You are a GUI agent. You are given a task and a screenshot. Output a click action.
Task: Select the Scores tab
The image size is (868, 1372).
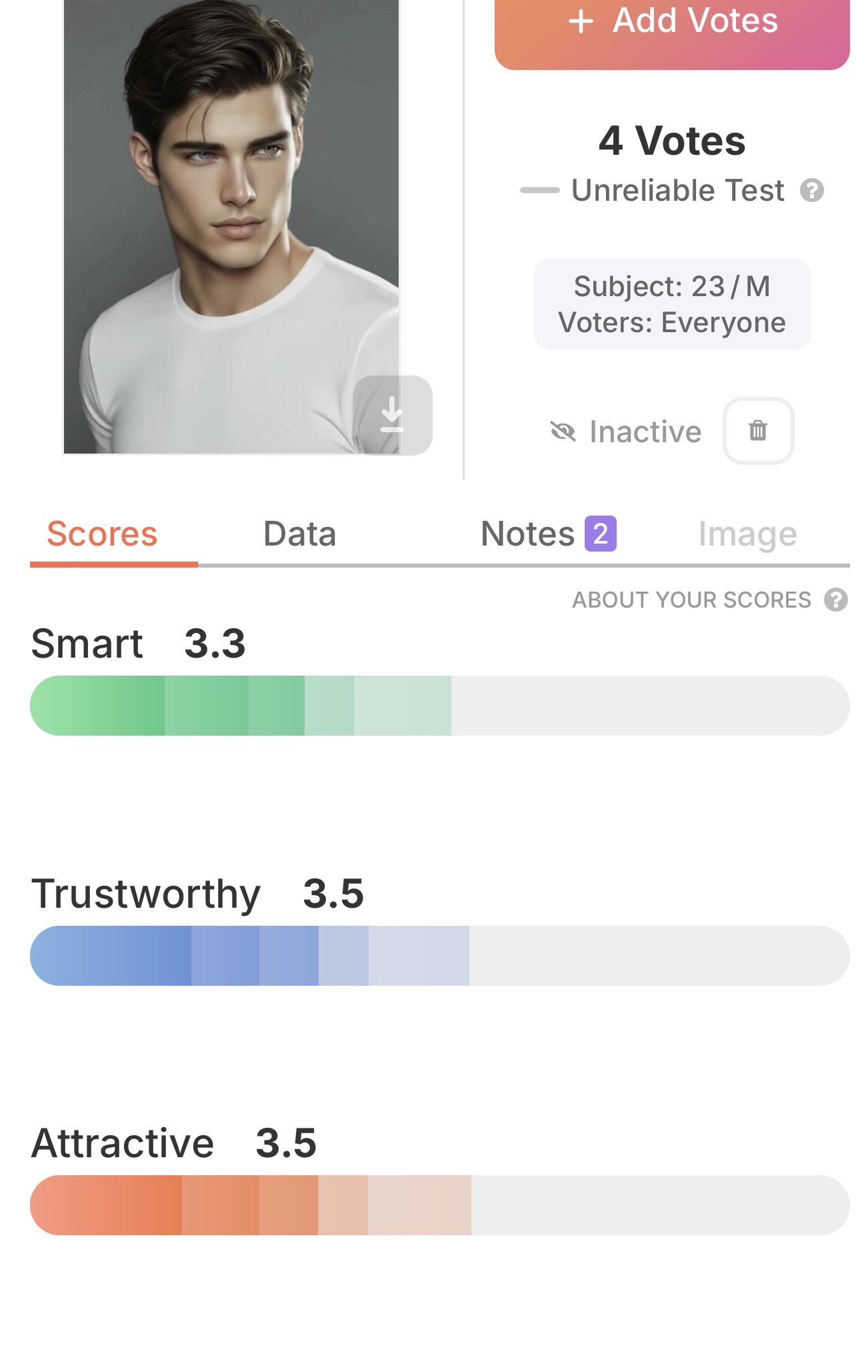click(102, 534)
